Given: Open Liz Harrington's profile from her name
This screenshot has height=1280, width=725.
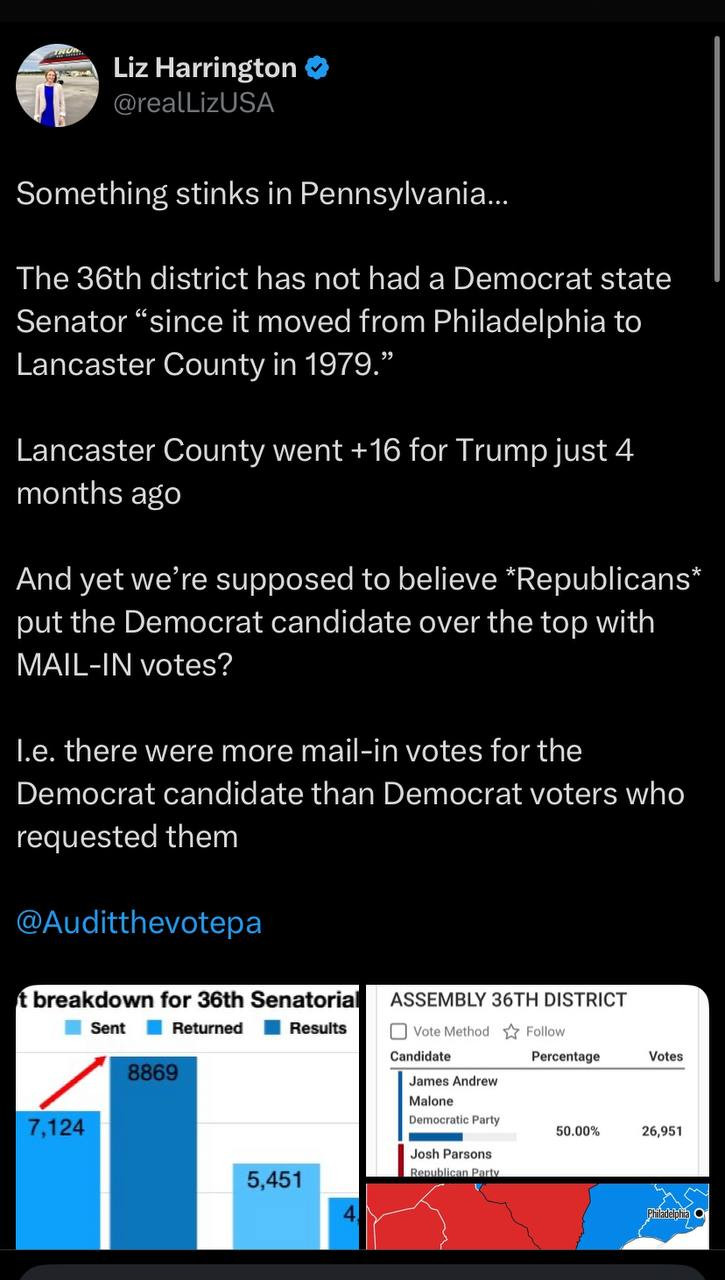Looking at the screenshot, I should click(x=204, y=68).
